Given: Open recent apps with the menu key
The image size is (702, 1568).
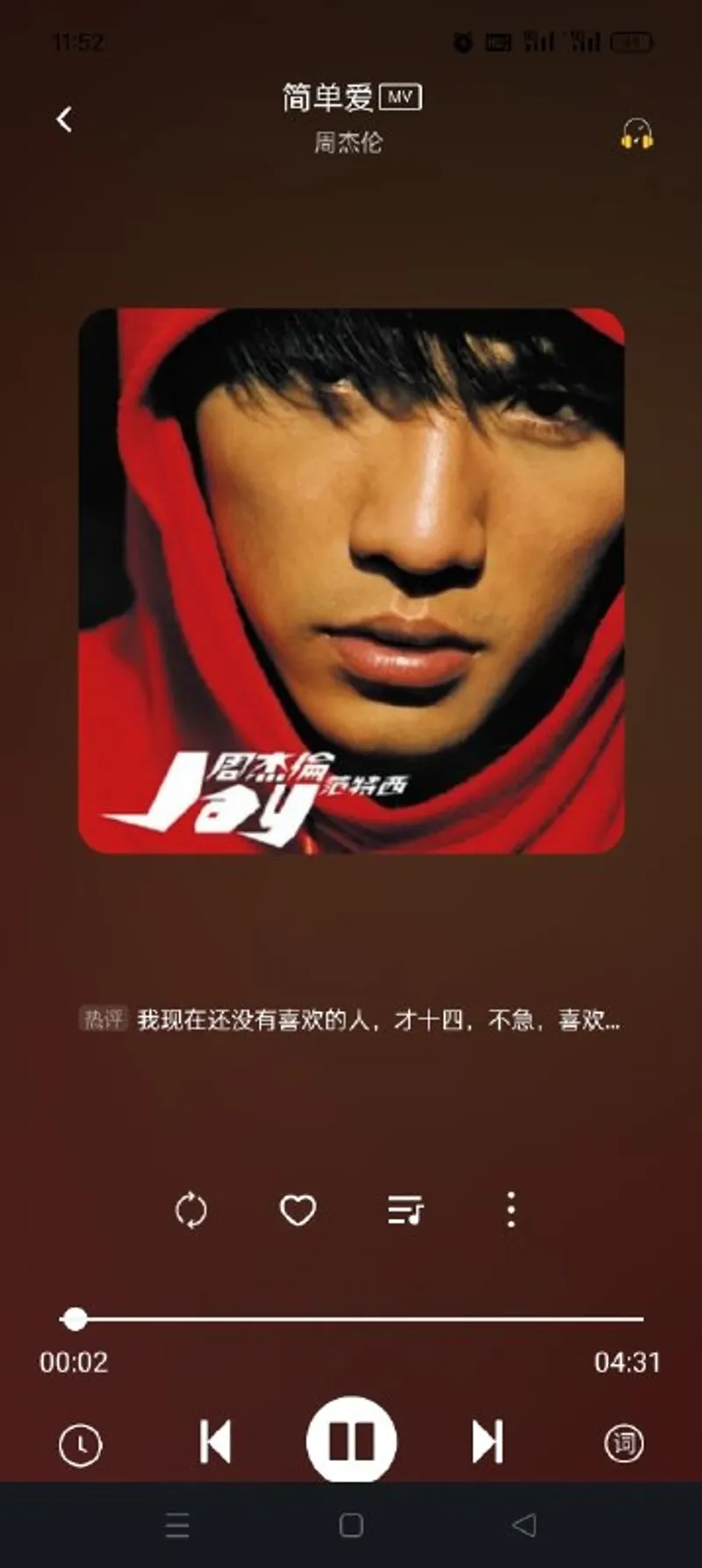Looking at the screenshot, I should point(177,1525).
